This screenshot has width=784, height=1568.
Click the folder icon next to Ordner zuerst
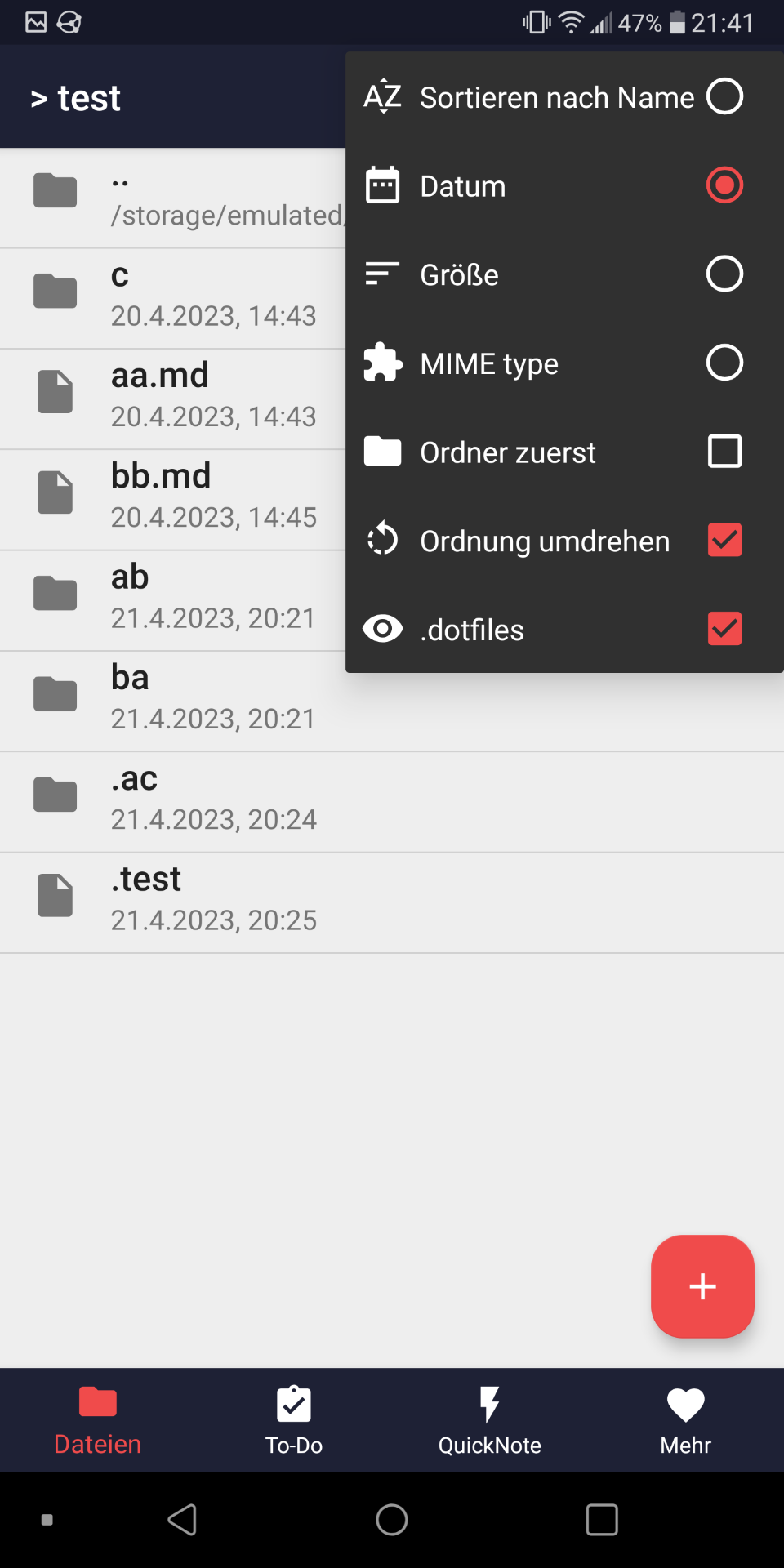click(x=381, y=451)
